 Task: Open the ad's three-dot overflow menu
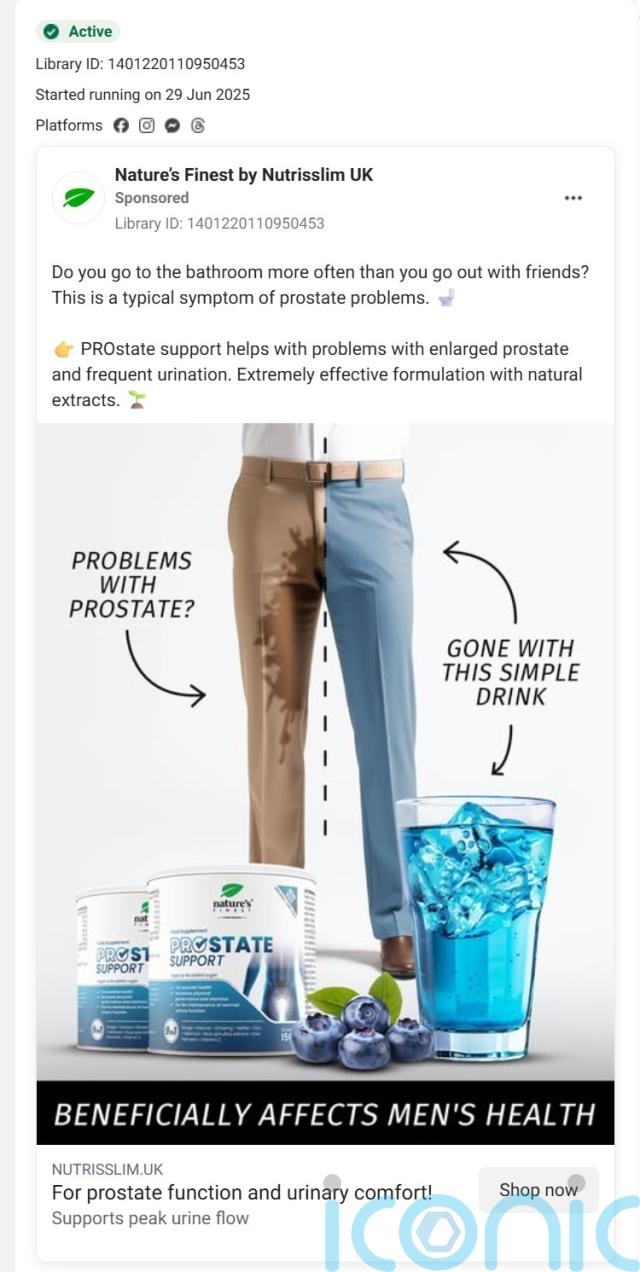pos(573,198)
